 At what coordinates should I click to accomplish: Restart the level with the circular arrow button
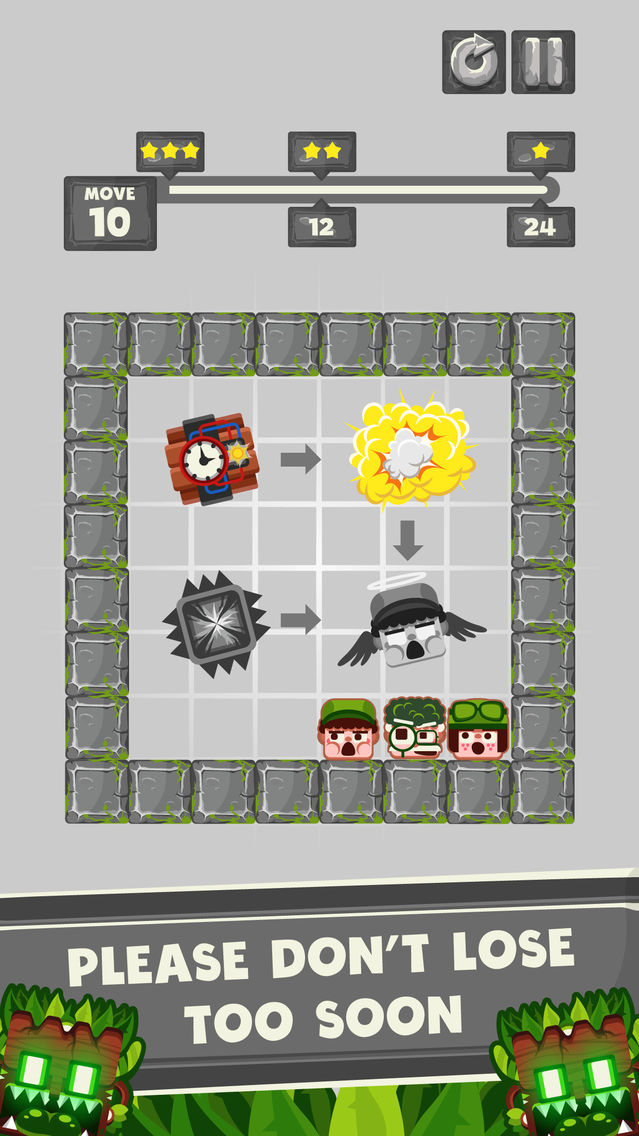(474, 62)
